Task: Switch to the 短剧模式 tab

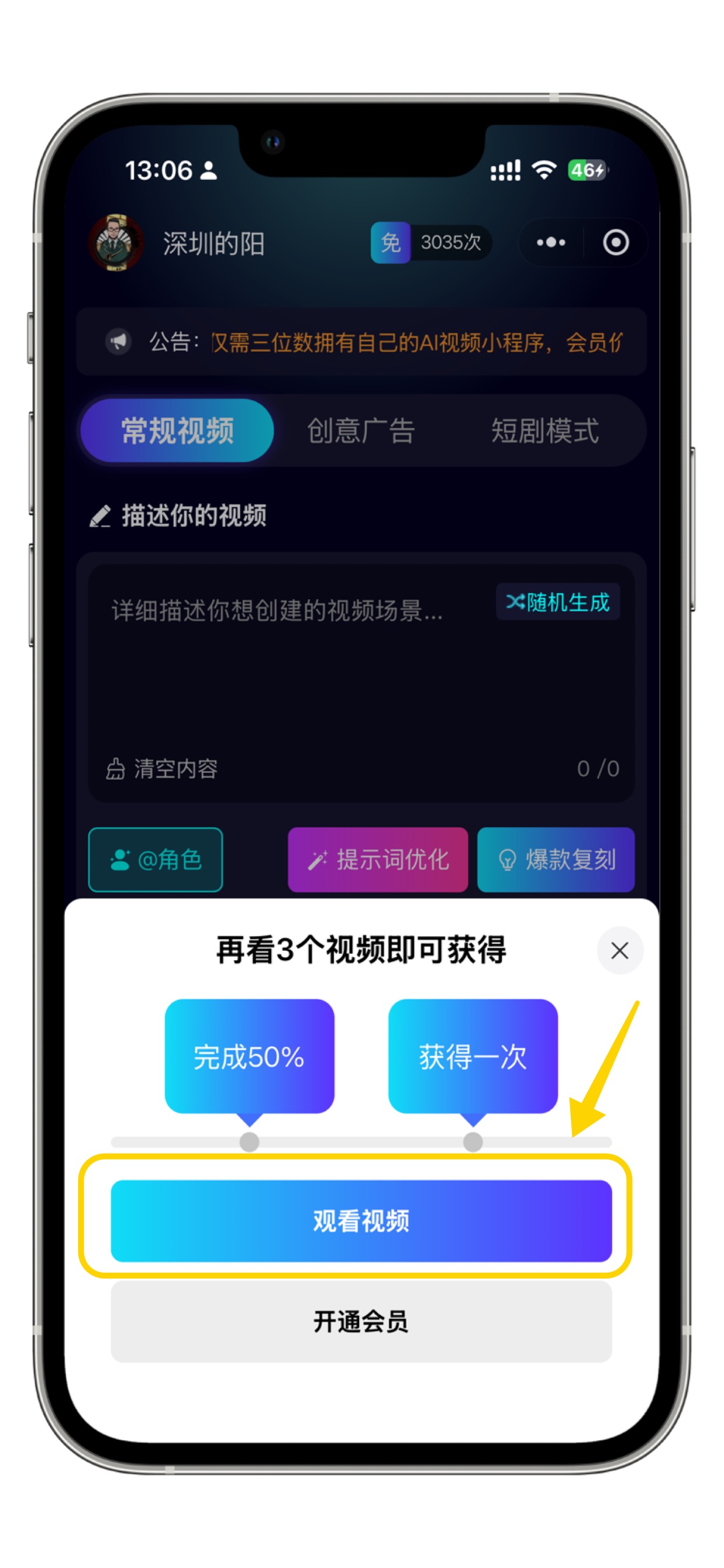Action: point(544,430)
